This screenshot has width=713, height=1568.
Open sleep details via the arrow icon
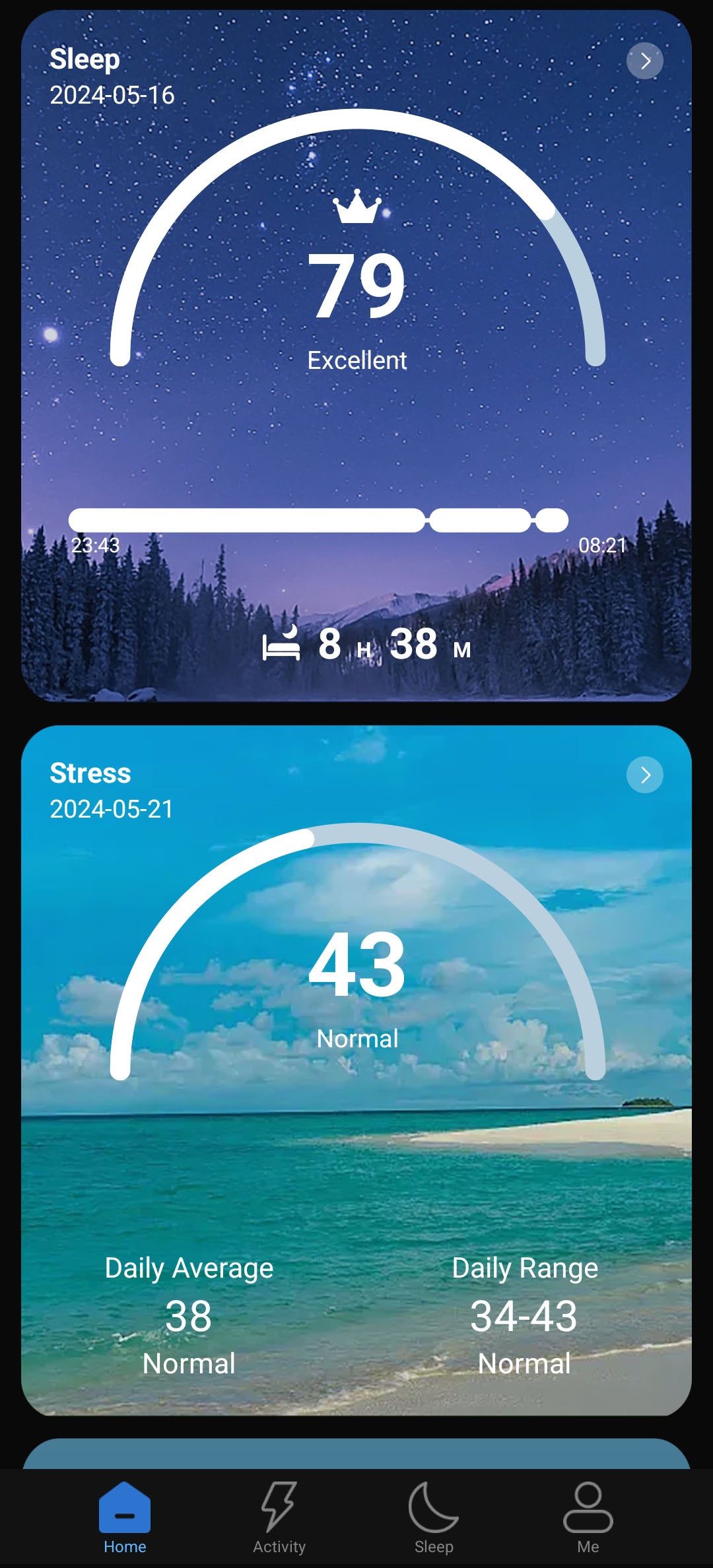(644, 61)
